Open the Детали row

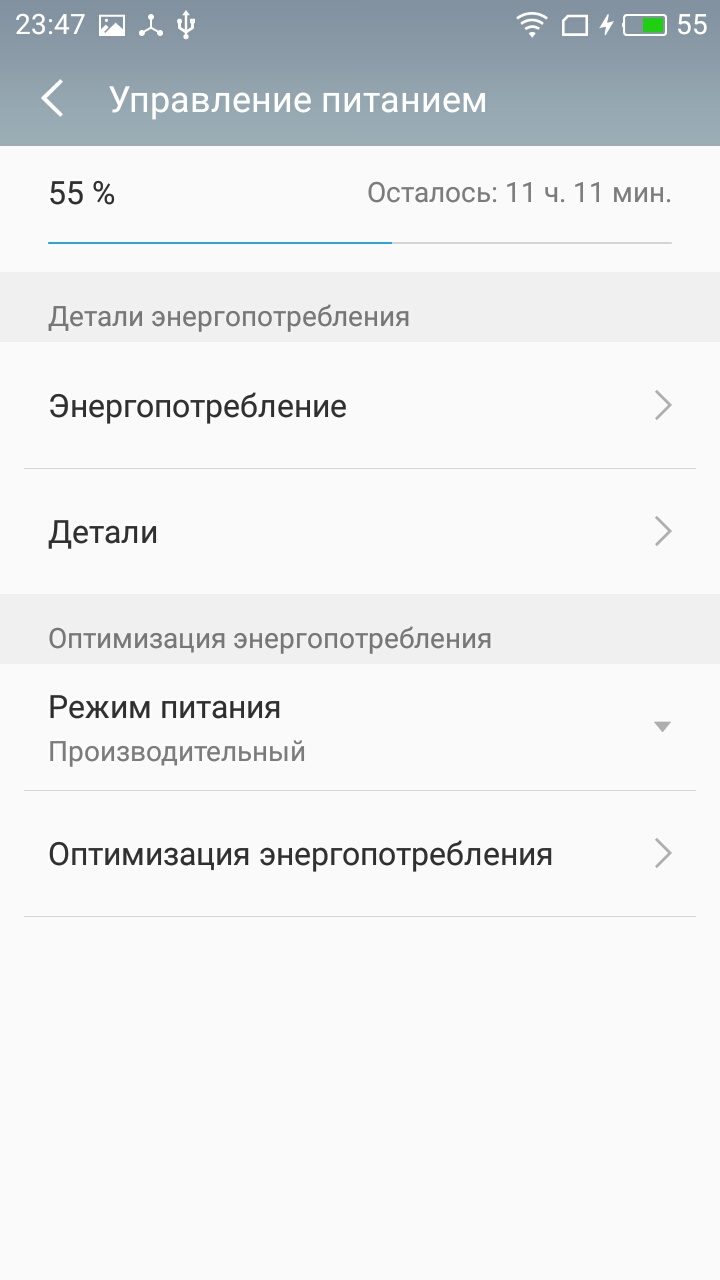[360, 532]
